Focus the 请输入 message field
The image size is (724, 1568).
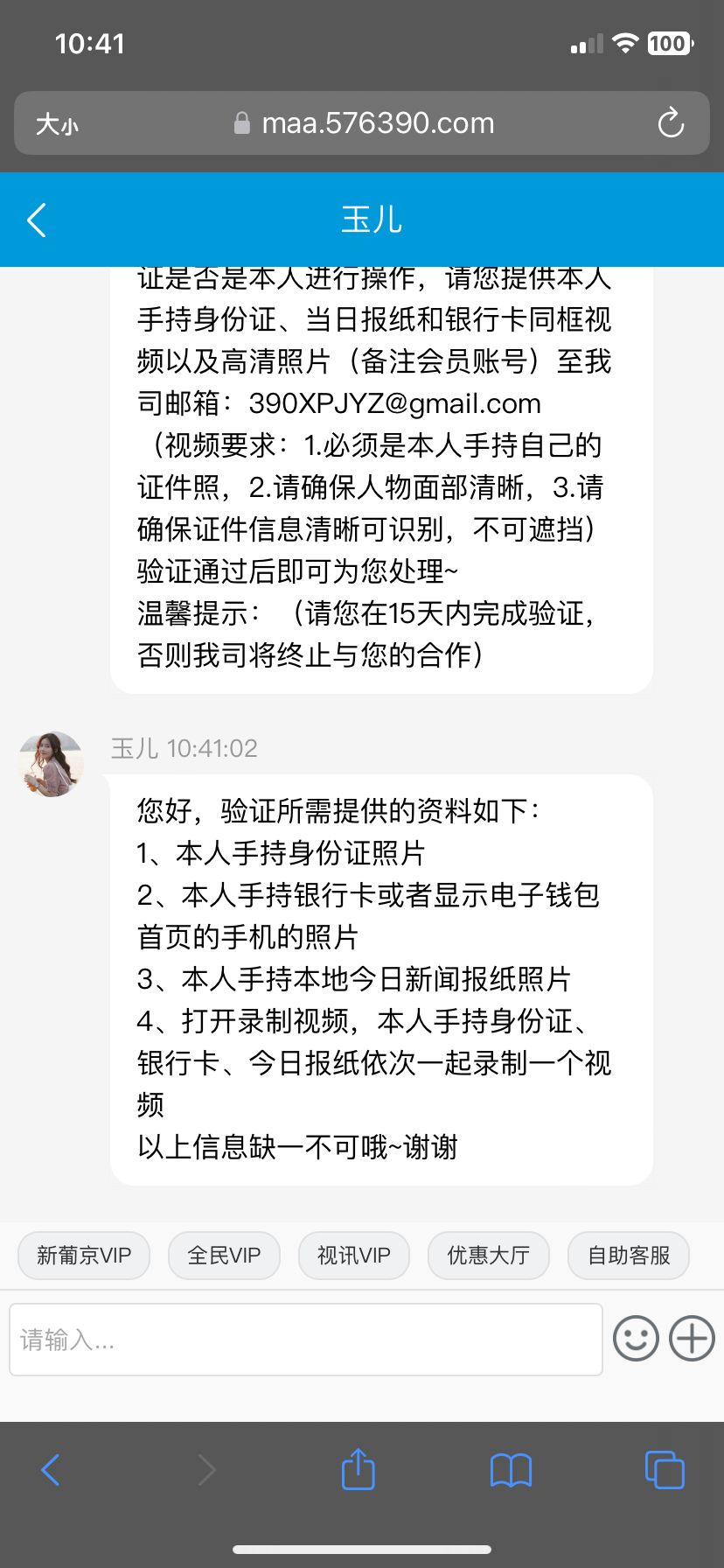(x=305, y=1340)
